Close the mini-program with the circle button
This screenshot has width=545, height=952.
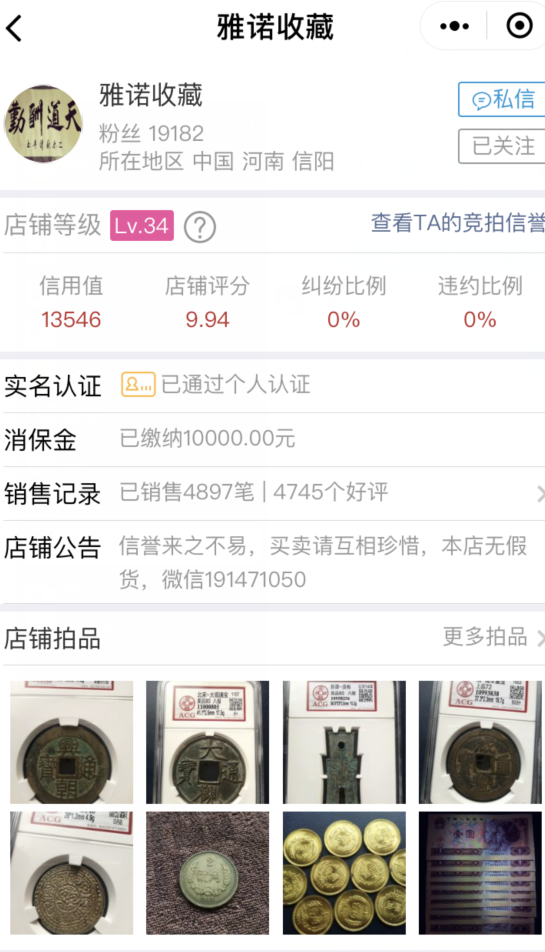[x=519, y=26]
